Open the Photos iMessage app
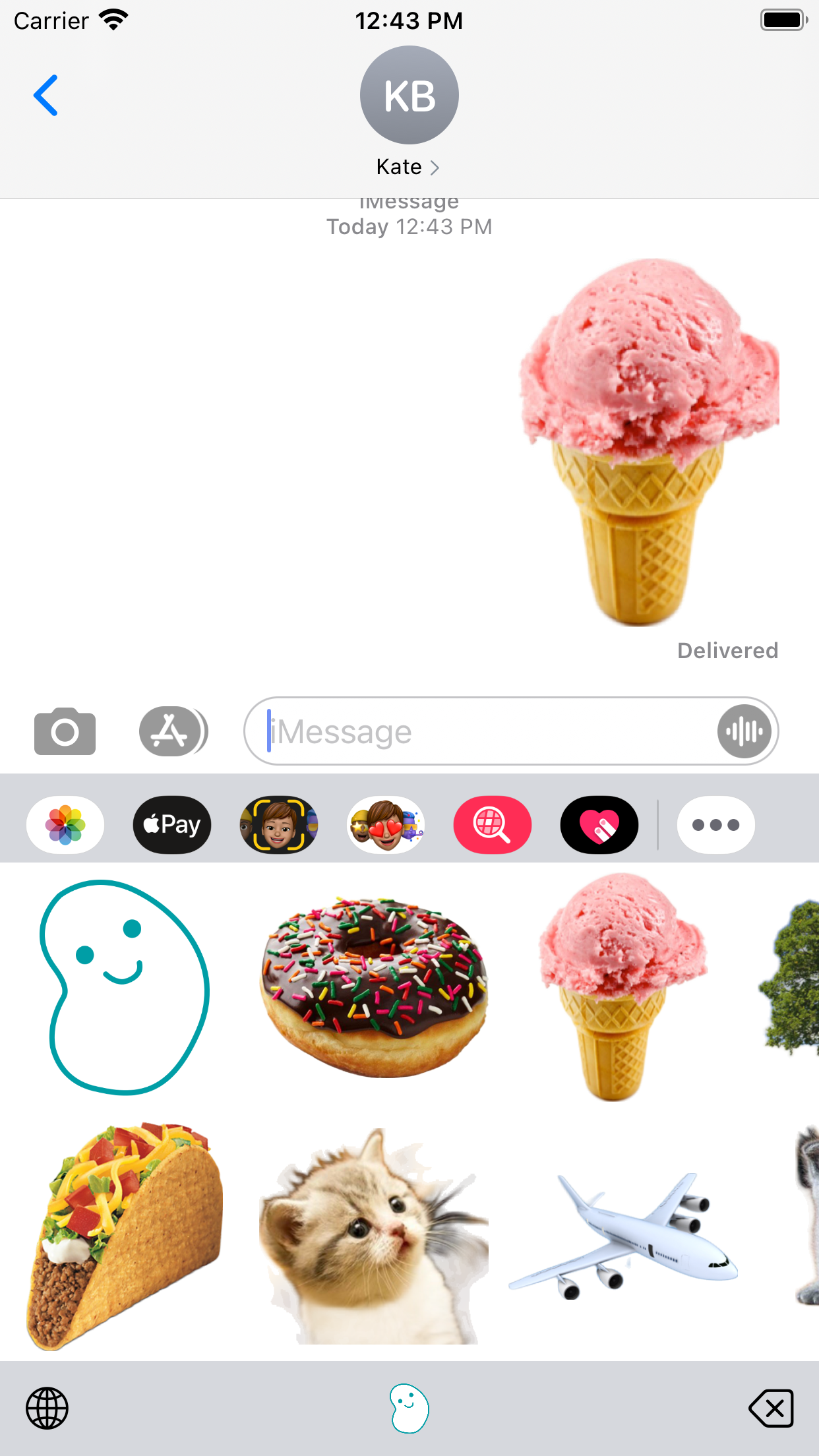The image size is (819, 1456). coord(65,825)
